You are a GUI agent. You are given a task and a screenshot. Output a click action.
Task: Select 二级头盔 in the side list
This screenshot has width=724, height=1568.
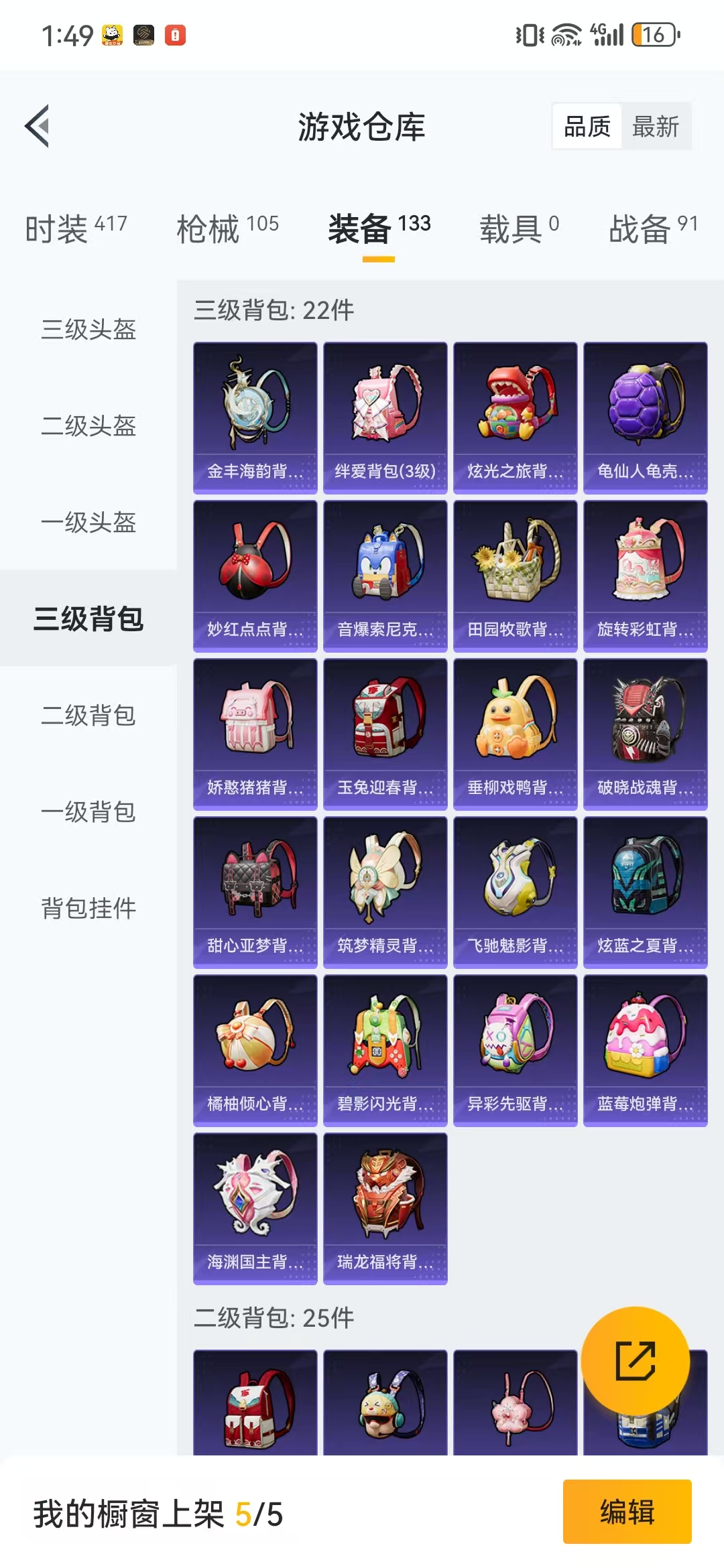88,426
